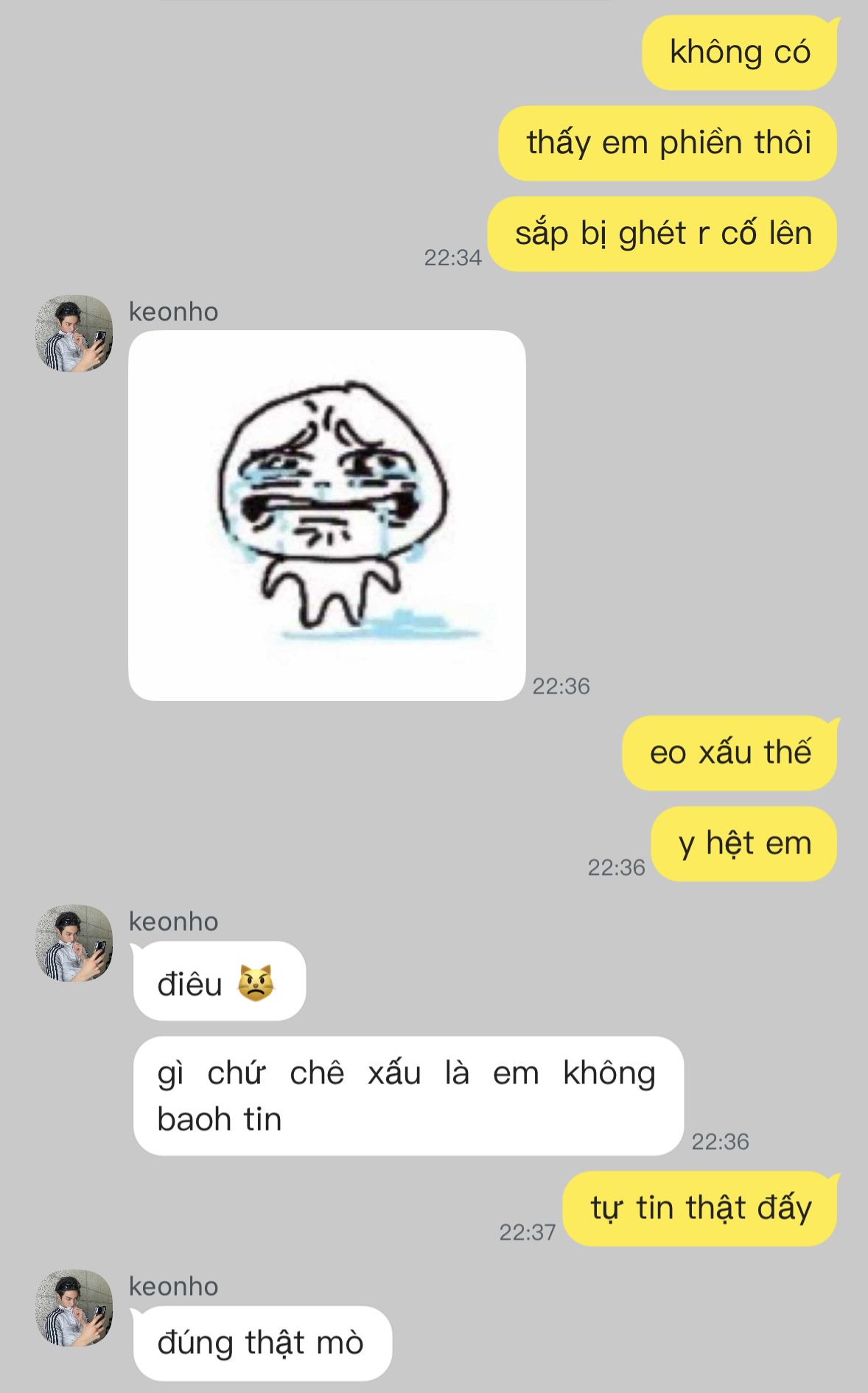The image size is (868, 1393).
Task: Tap keonho's avatar beside the "điêu" message
Action: [74, 943]
